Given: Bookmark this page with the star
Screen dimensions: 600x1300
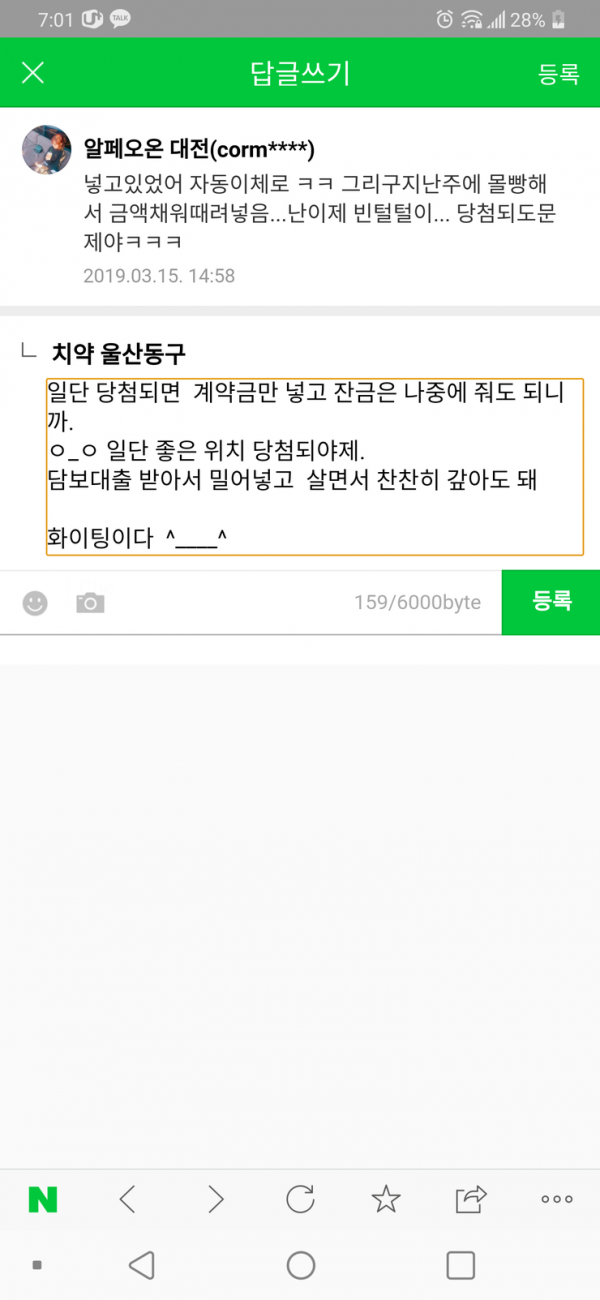Looking at the screenshot, I should click(x=386, y=1199).
